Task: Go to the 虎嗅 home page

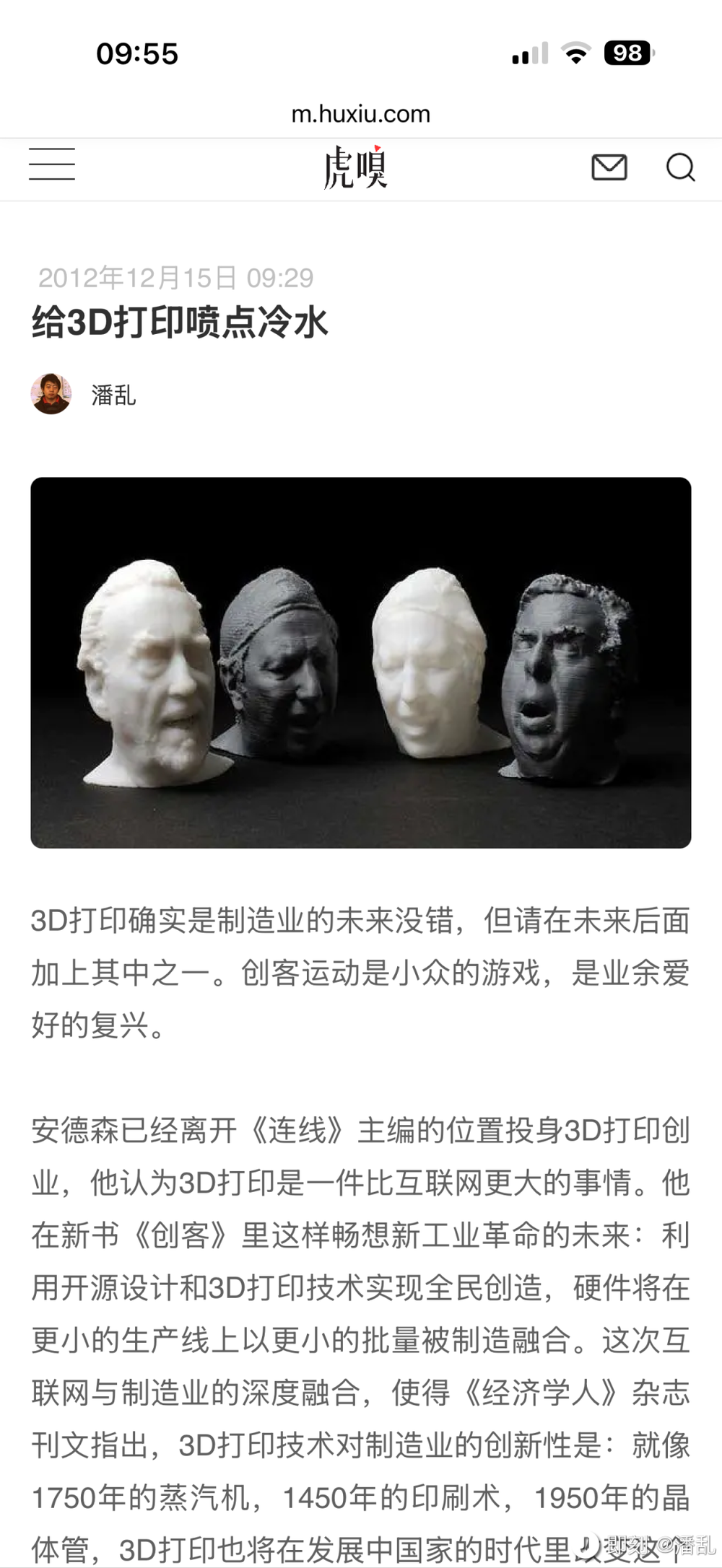Action: point(355,167)
